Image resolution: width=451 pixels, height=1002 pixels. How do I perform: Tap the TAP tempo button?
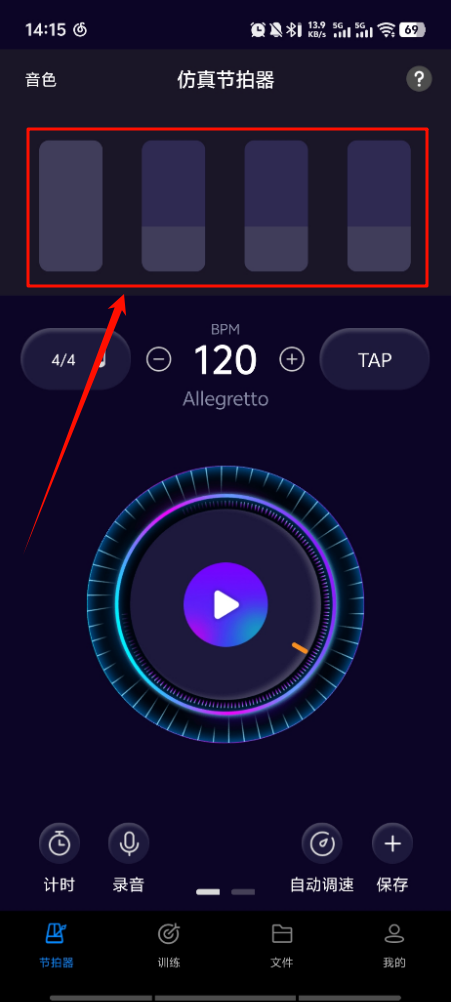374,359
